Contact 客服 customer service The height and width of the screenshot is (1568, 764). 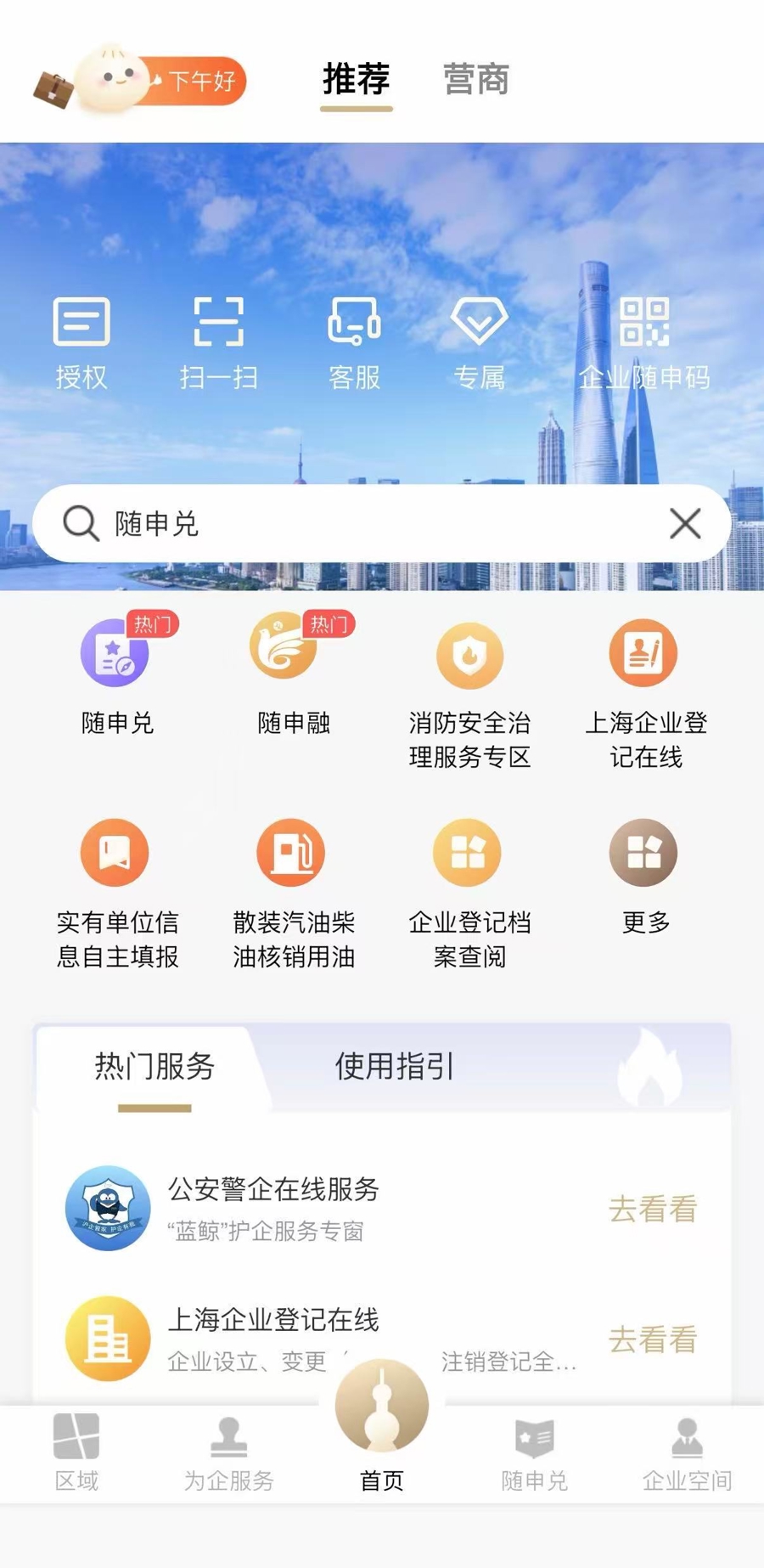354,341
